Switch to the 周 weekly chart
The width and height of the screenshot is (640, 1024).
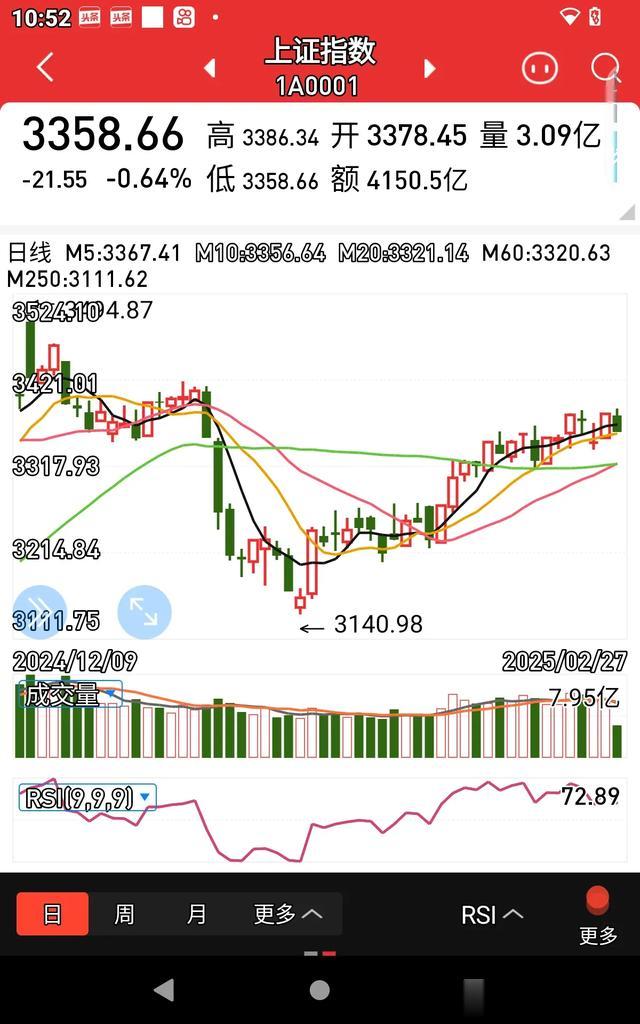(124, 914)
